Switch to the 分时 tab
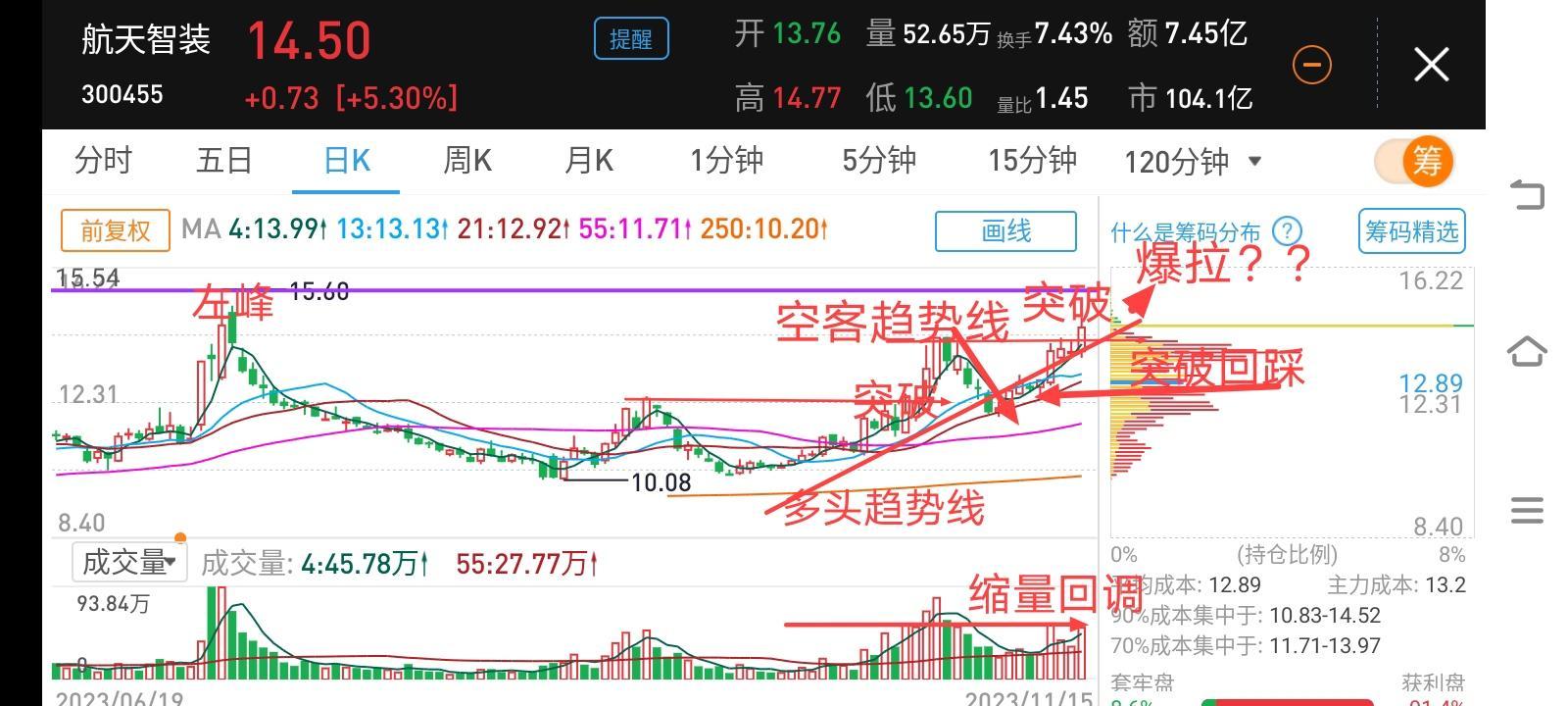 tap(103, 161)
